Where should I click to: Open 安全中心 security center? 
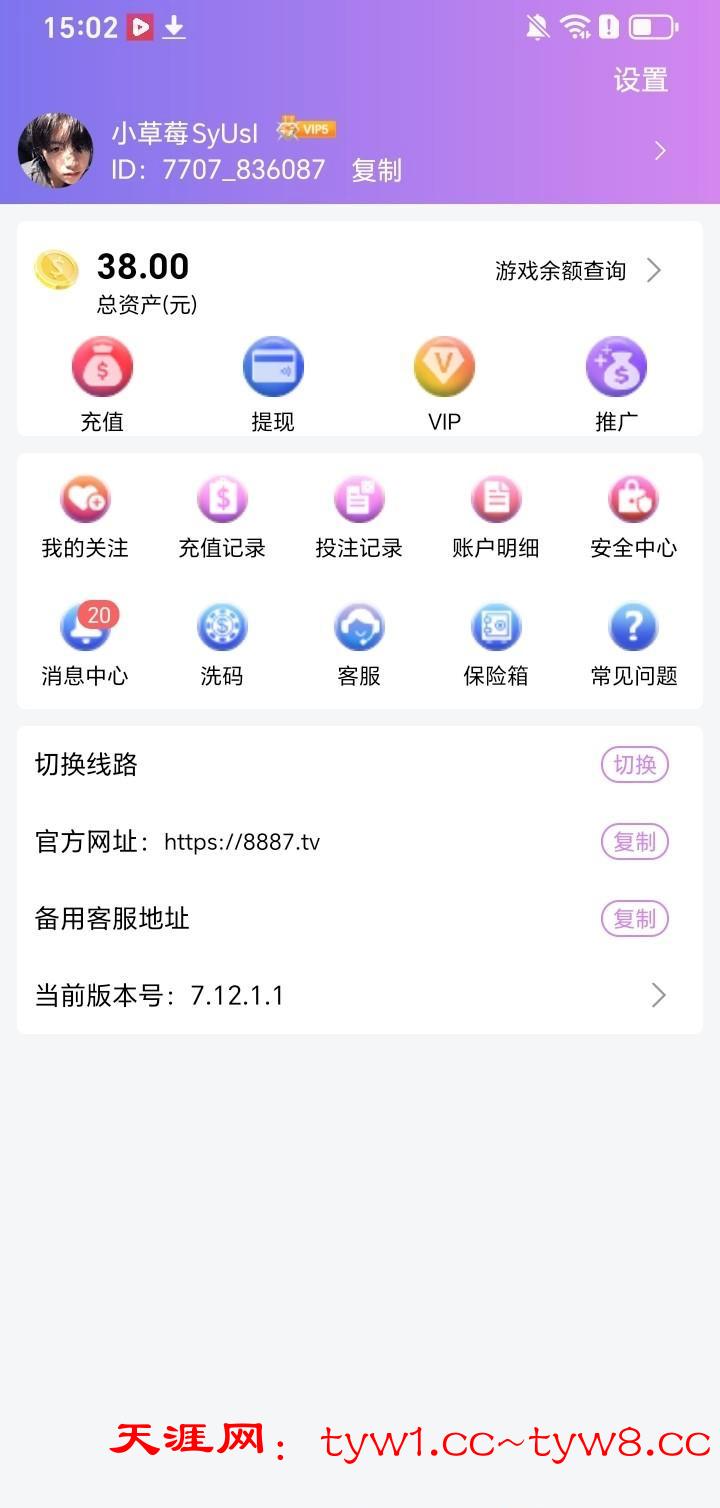tap(633, 500)
